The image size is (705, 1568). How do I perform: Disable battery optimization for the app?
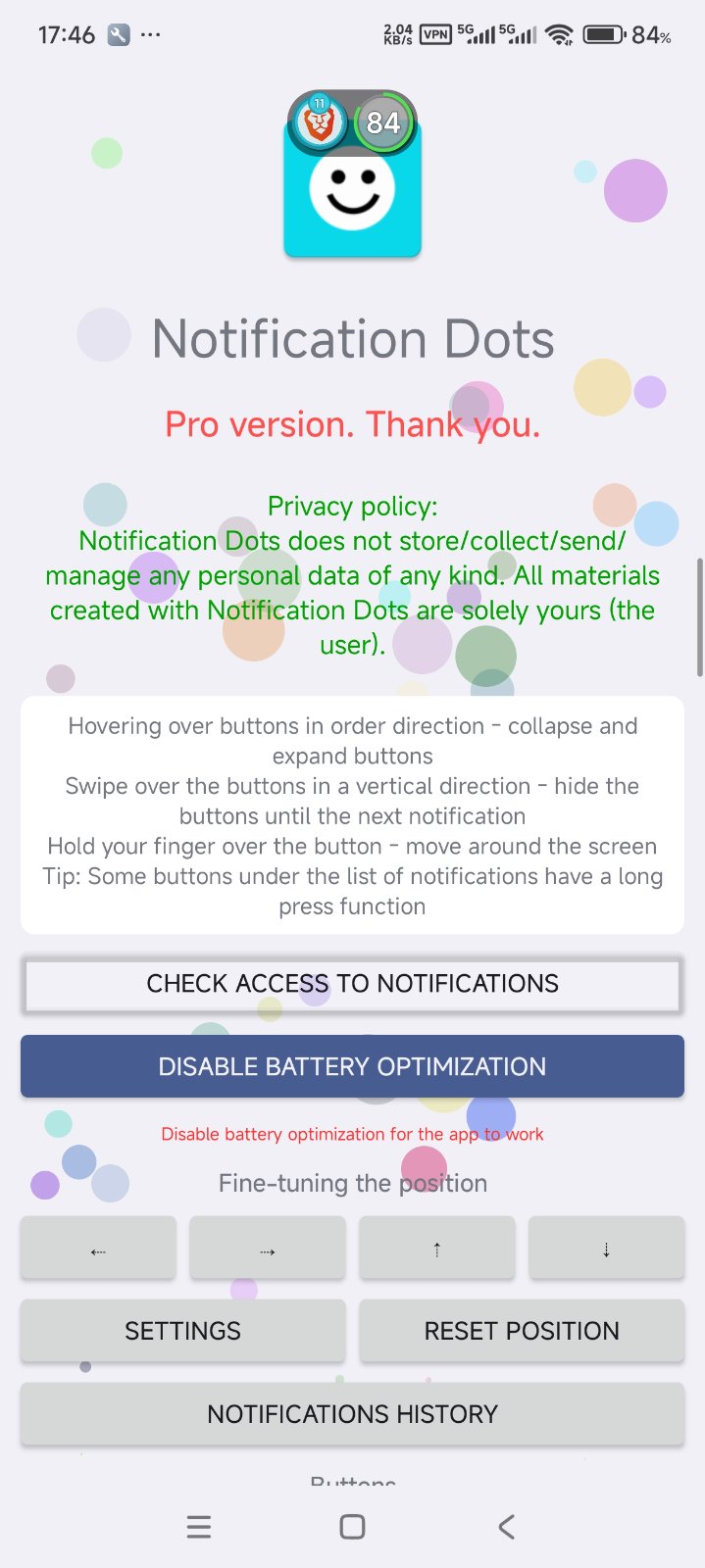[352, 1066]
